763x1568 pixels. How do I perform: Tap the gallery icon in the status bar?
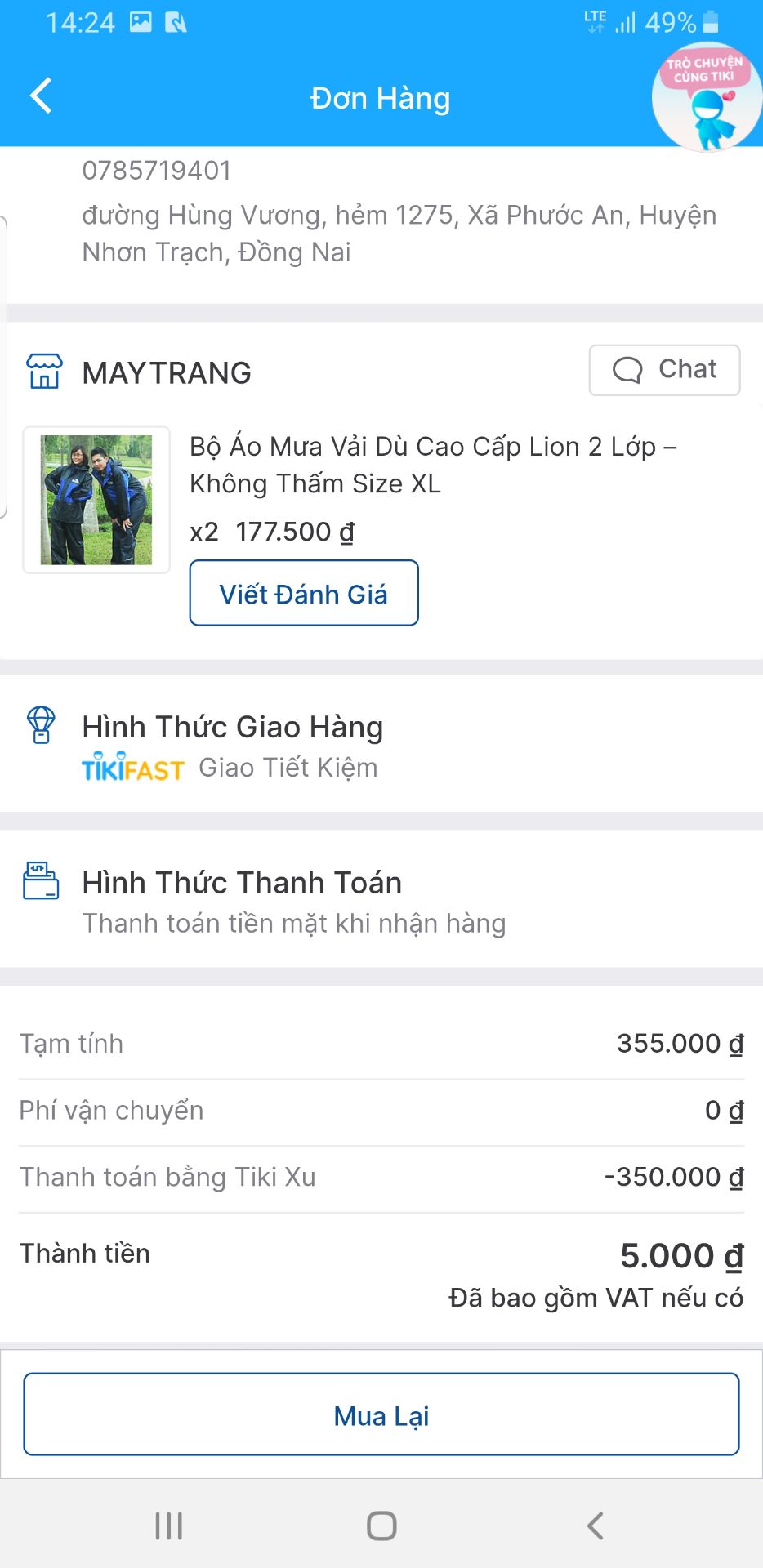[x=143, y=21]
